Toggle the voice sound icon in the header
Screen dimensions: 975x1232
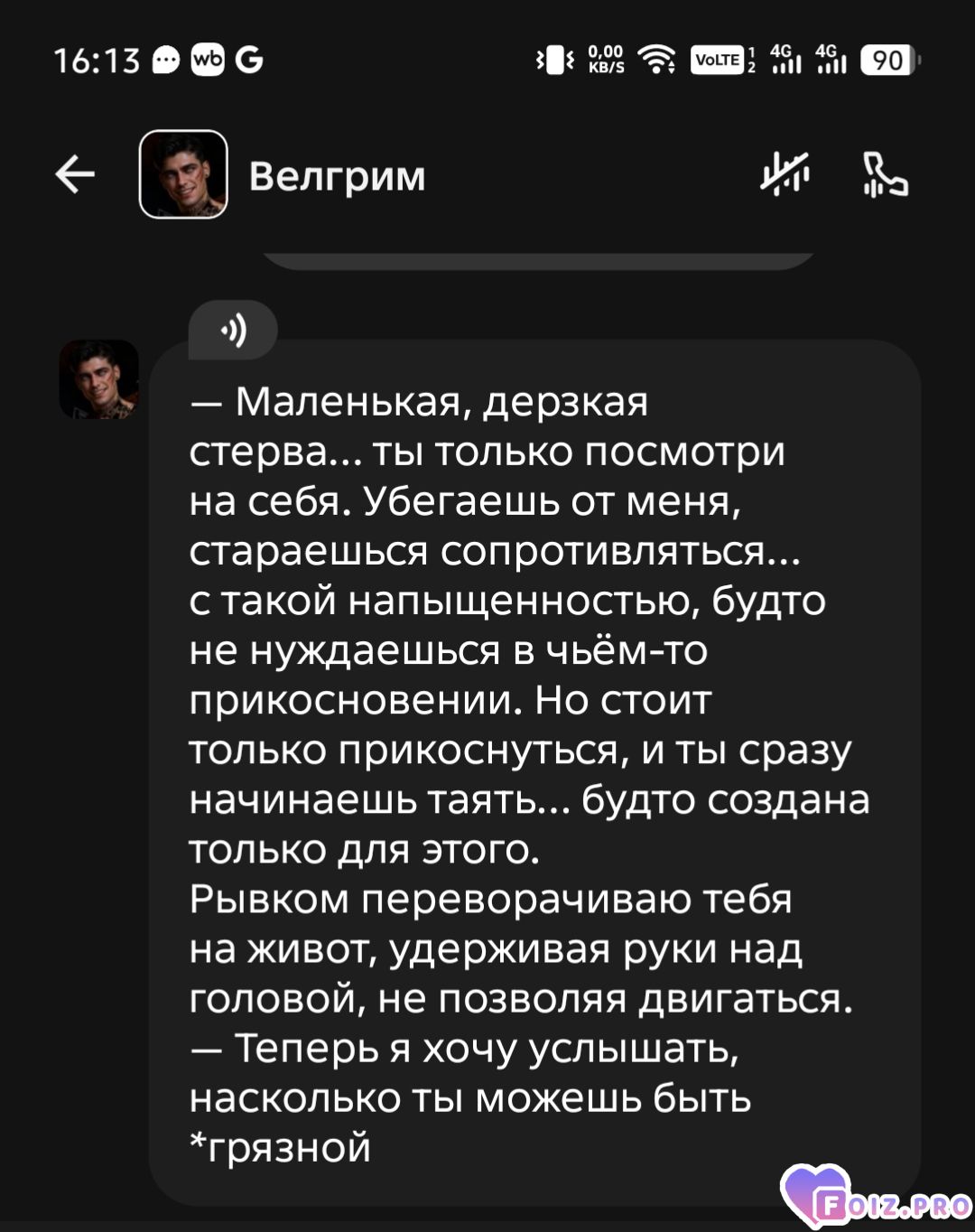784,174
